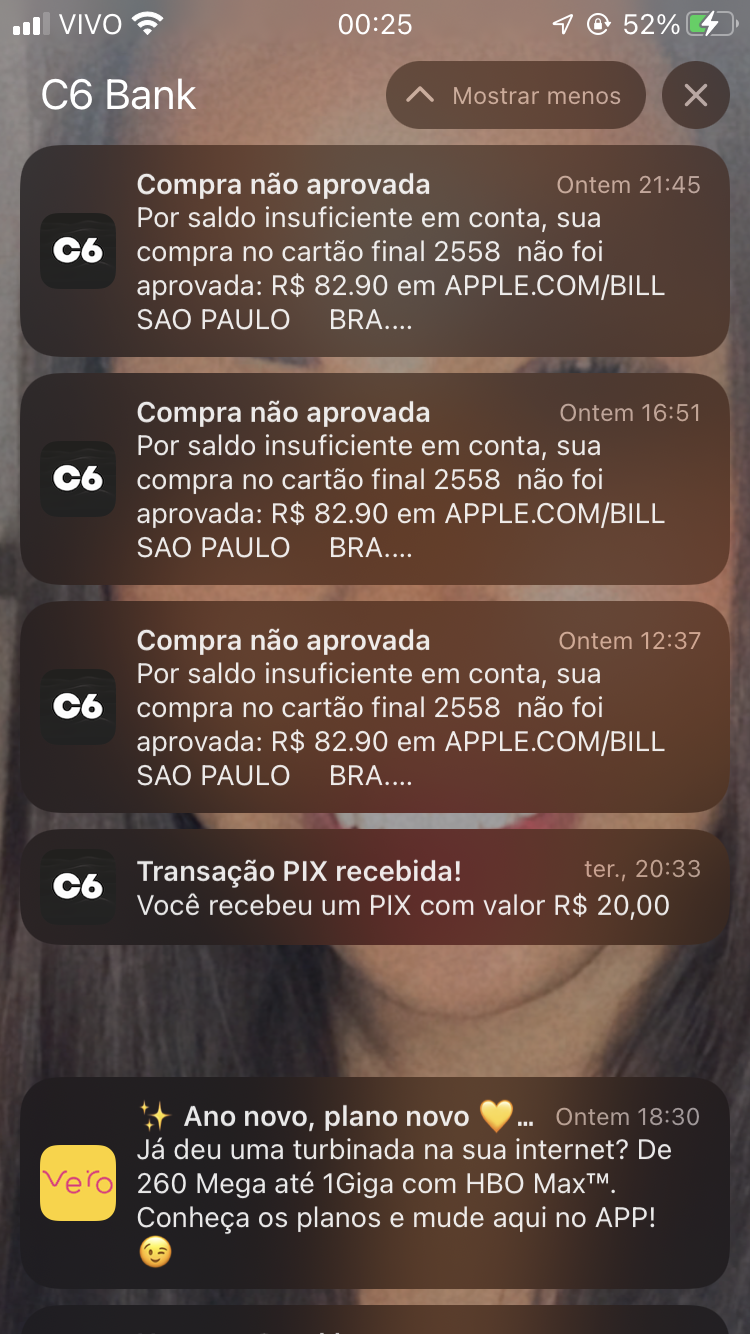Open the declined purchase alert from Ontem 12:37
This screenshot has width=750, height=1334.
(x=375, y=707)
